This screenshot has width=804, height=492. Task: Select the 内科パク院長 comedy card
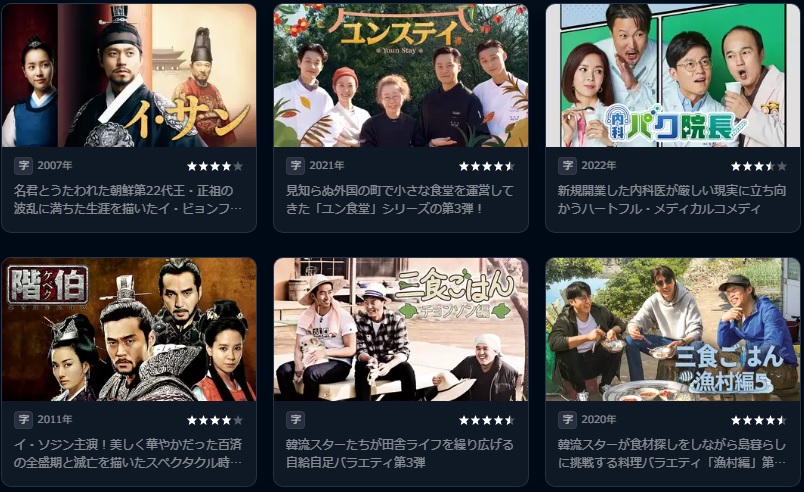pyautogui.click(x=672, y=76)
